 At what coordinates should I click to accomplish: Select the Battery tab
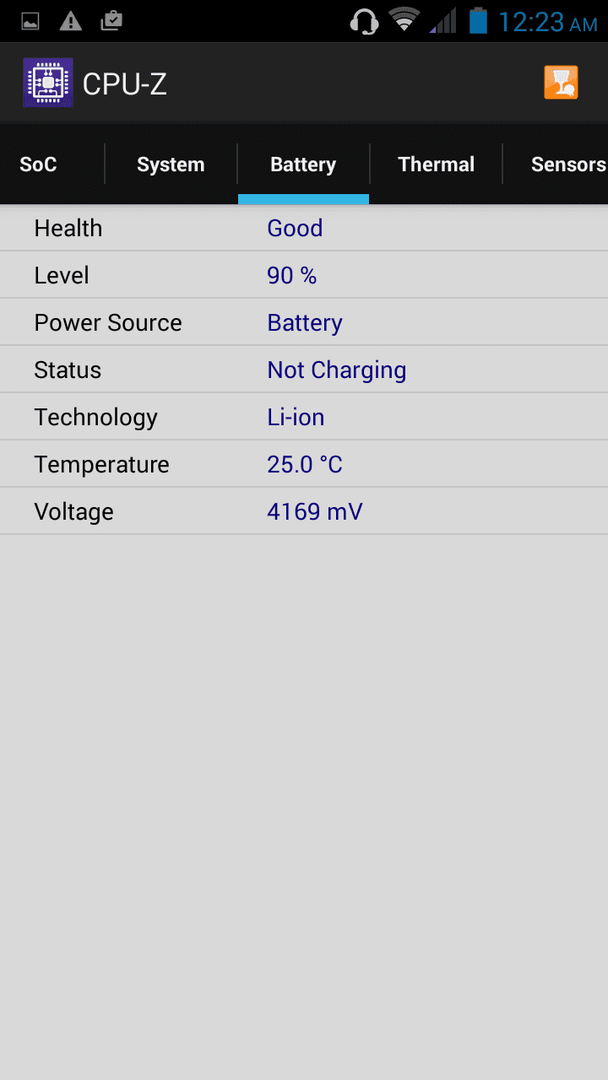click(303, 165)
